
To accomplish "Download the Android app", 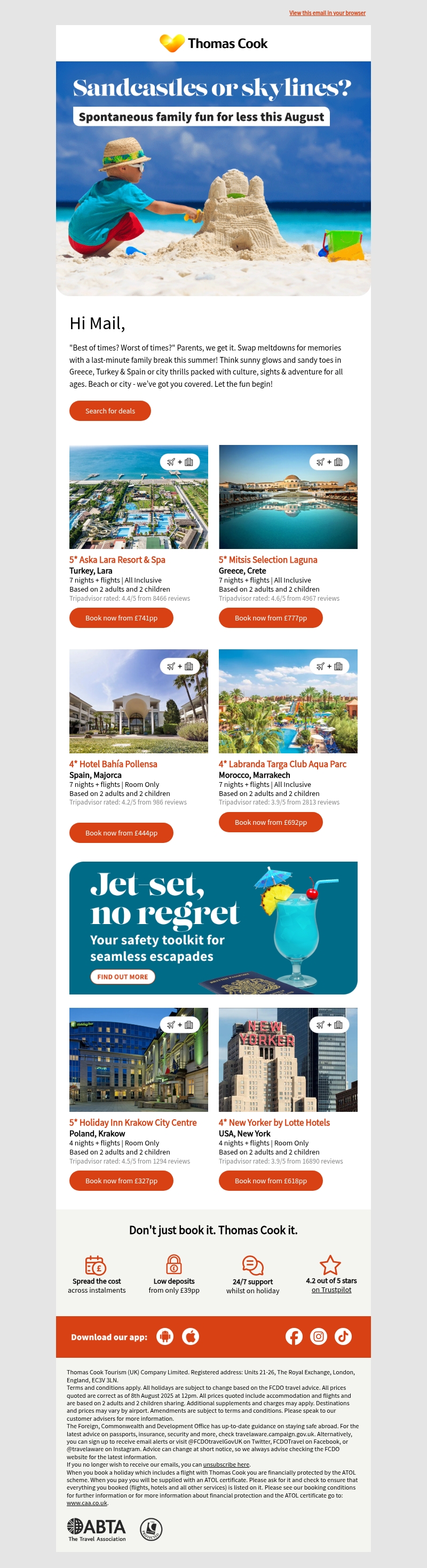I will [x=165, y=1336].
